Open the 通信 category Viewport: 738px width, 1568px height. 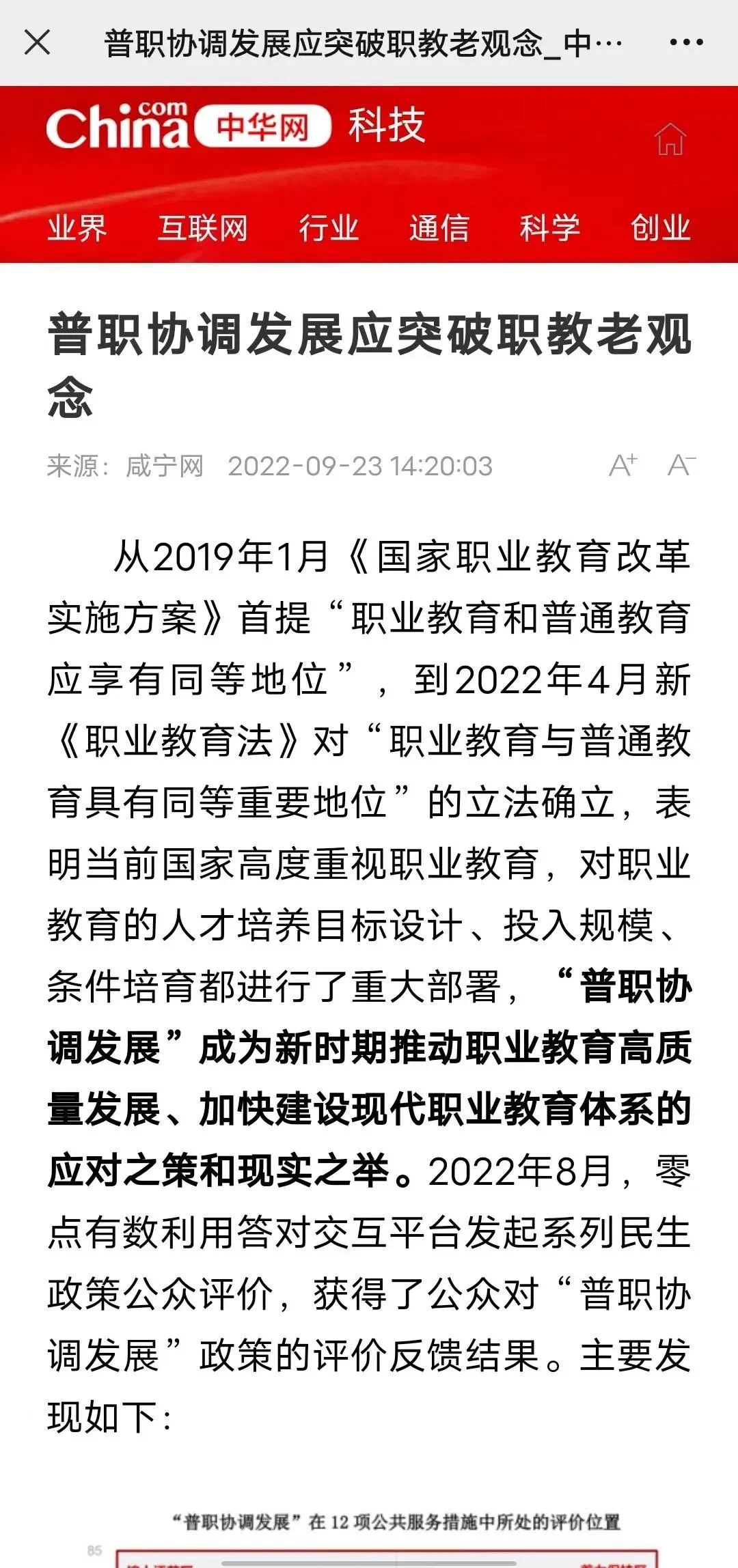(x=439, y=228)
